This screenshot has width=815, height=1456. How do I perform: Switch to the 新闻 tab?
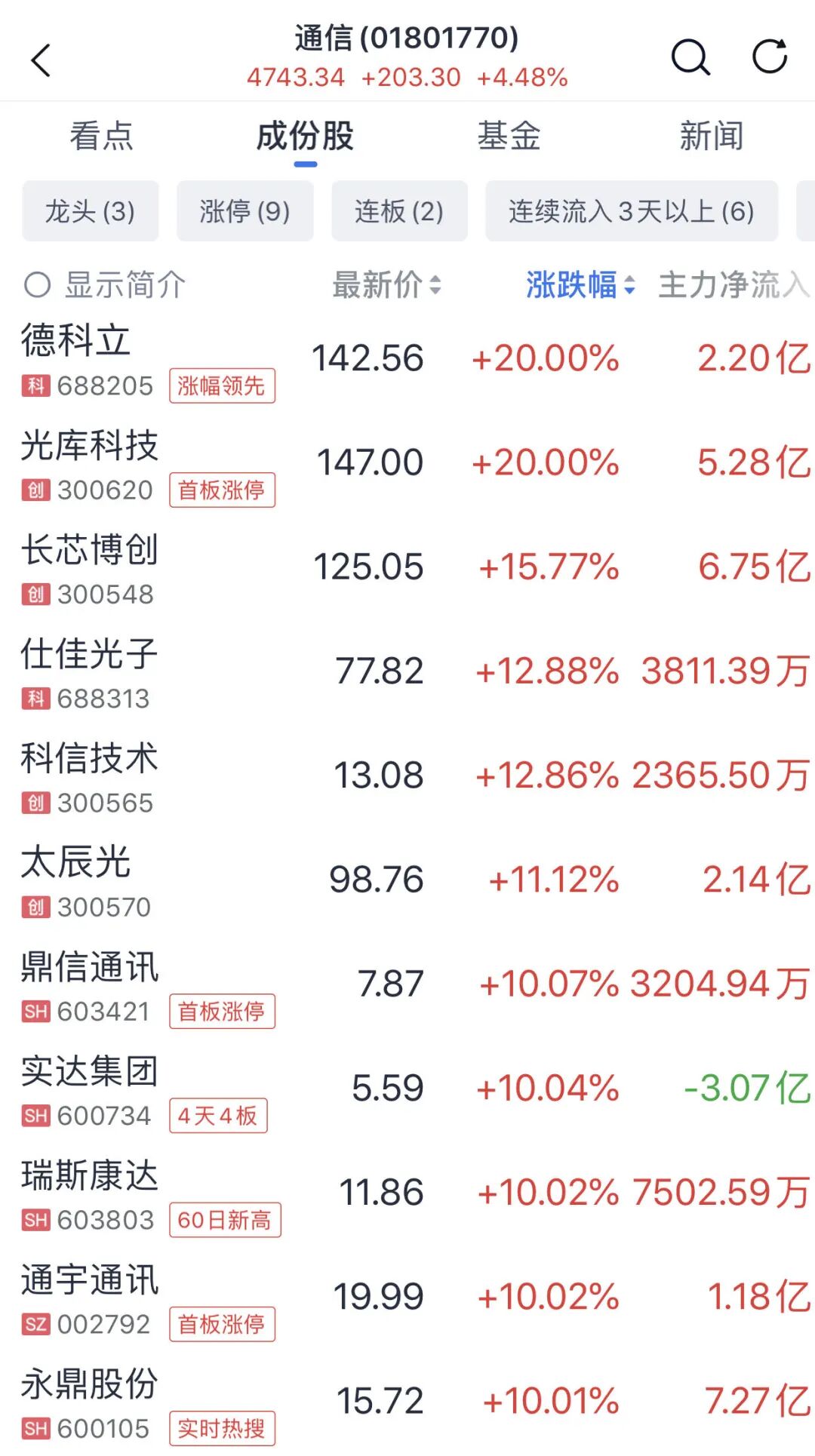(x=711, y=136)
